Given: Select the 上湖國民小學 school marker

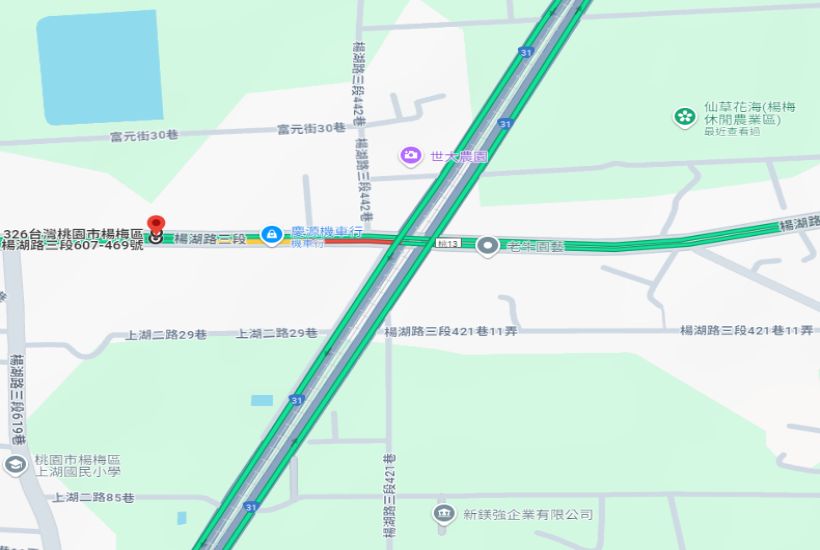Looking at the screenshot, I should [15, 464].
